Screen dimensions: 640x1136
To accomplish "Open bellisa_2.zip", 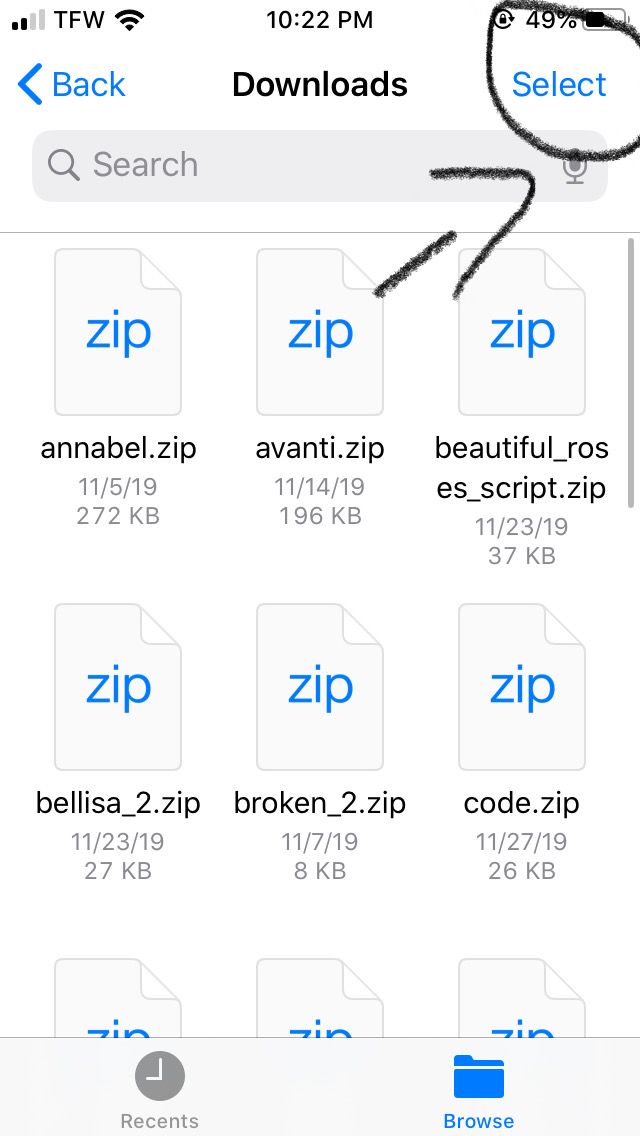I will [118, 687].
